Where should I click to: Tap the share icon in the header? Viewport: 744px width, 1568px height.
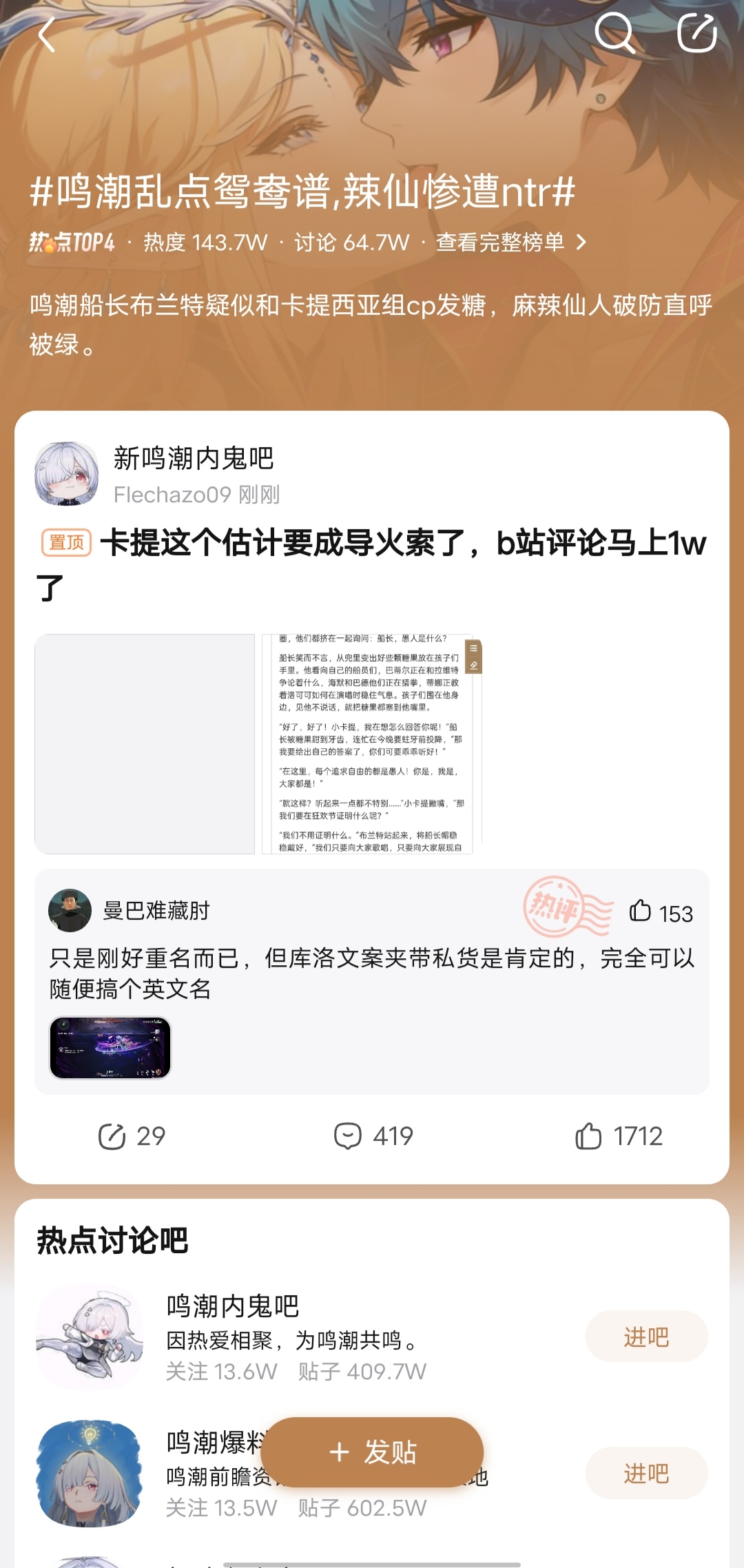tap(697, 32)
